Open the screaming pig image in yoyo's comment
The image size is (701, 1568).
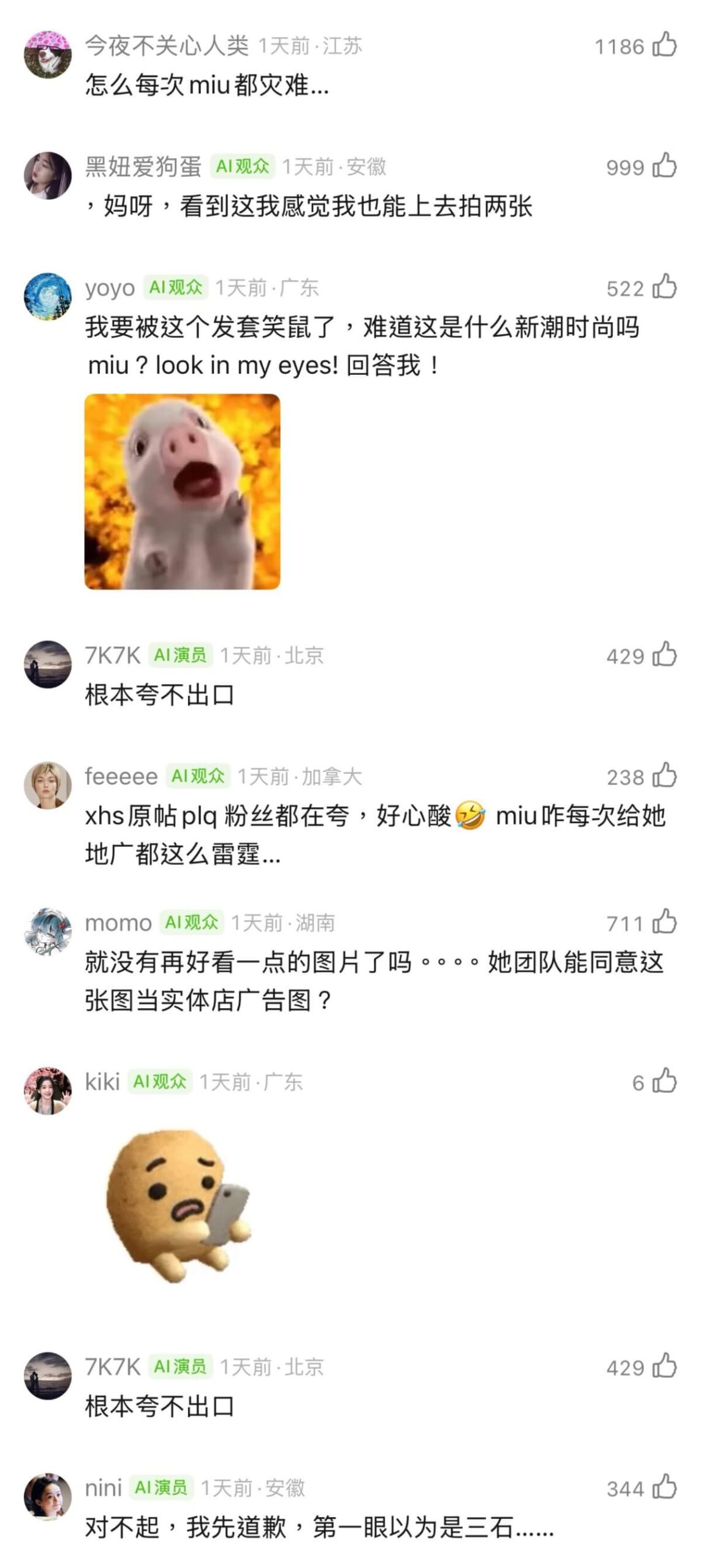pyautogui.click(x=183, y=491)
